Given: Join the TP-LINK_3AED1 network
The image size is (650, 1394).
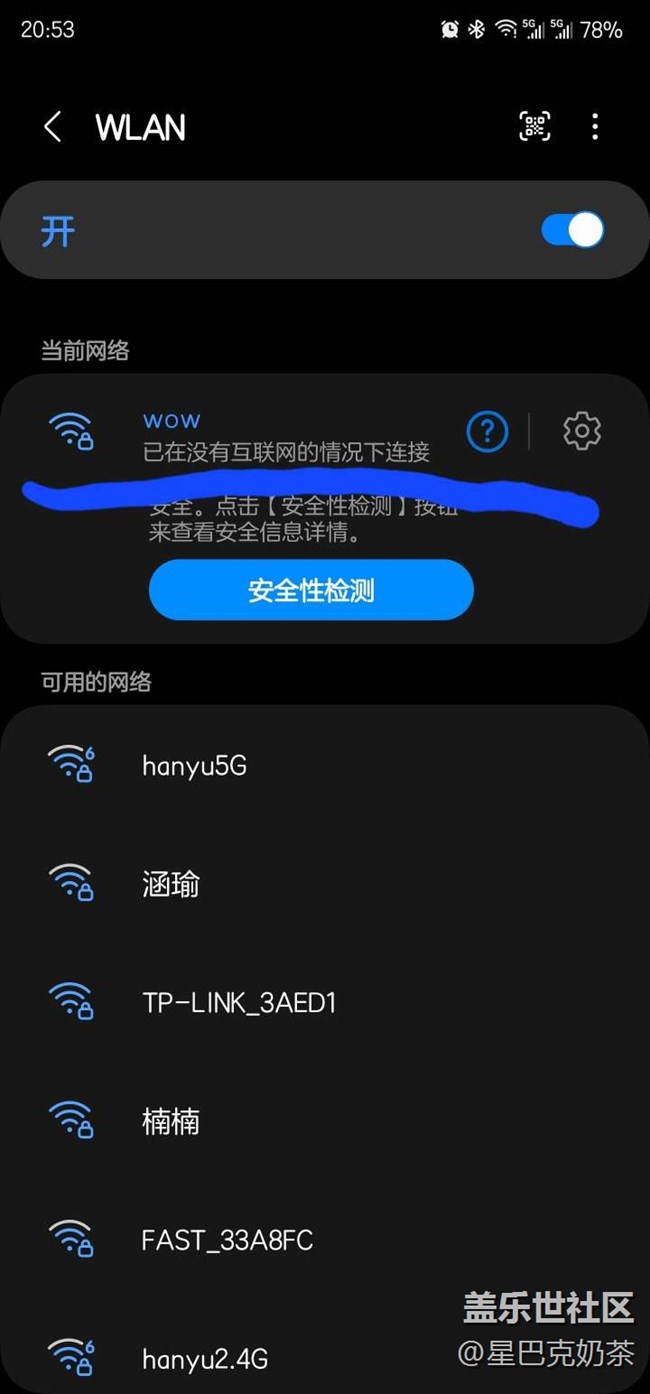Looking at the screenshot, I should 239,1002.
